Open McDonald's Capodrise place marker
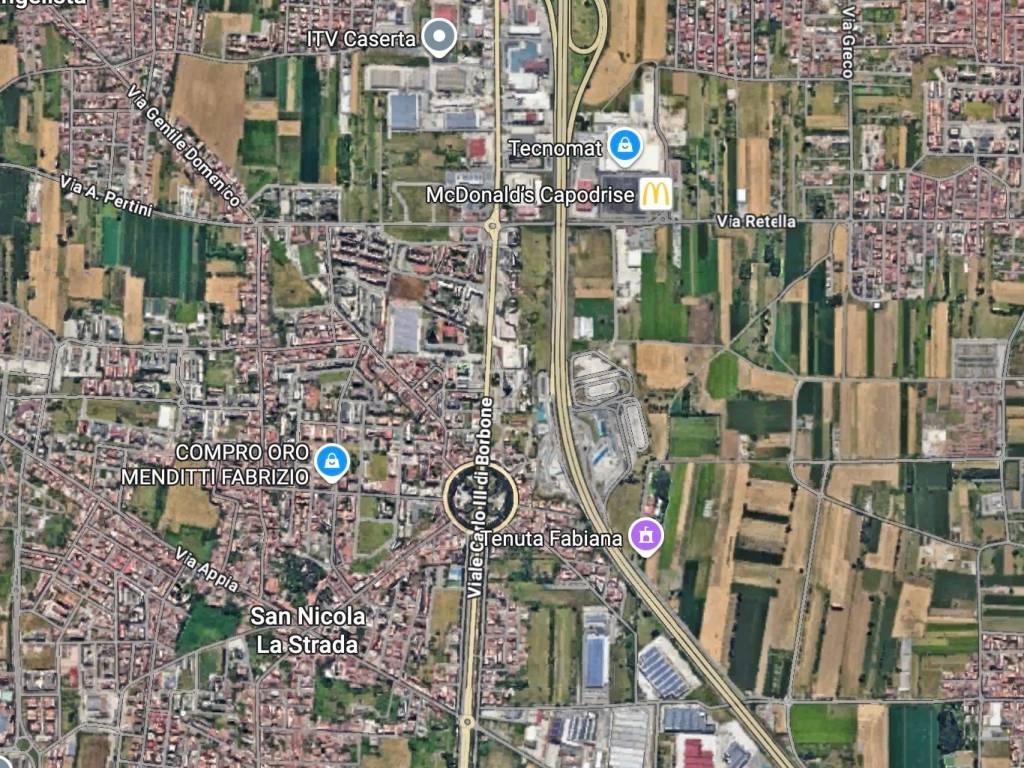The width and height of the screenshot is (1024, 768). click(656, 193)
